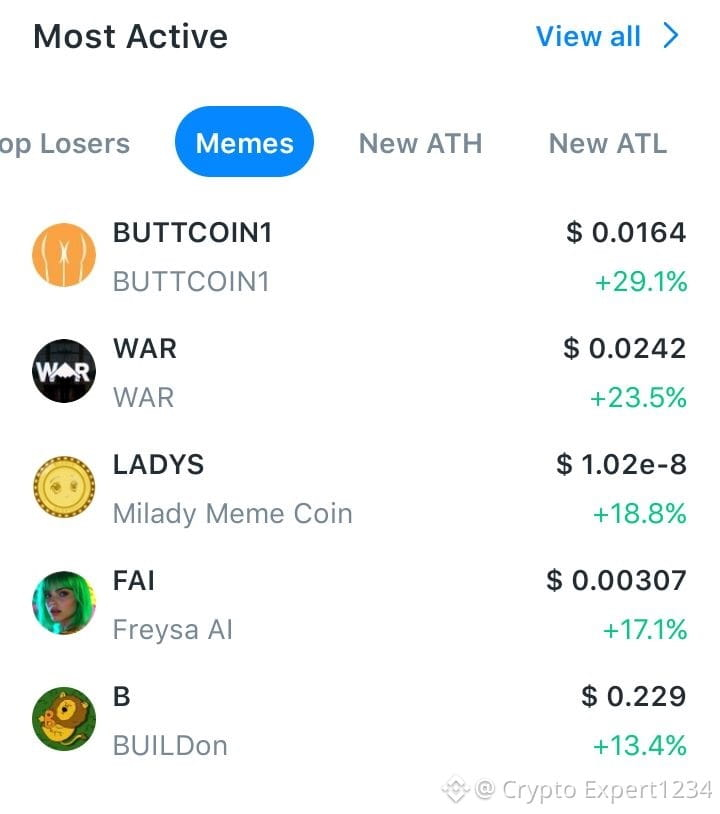Switch to the New ATH tab
The height and width of the screenshot is (814, 720).
[x=420, y=143]
